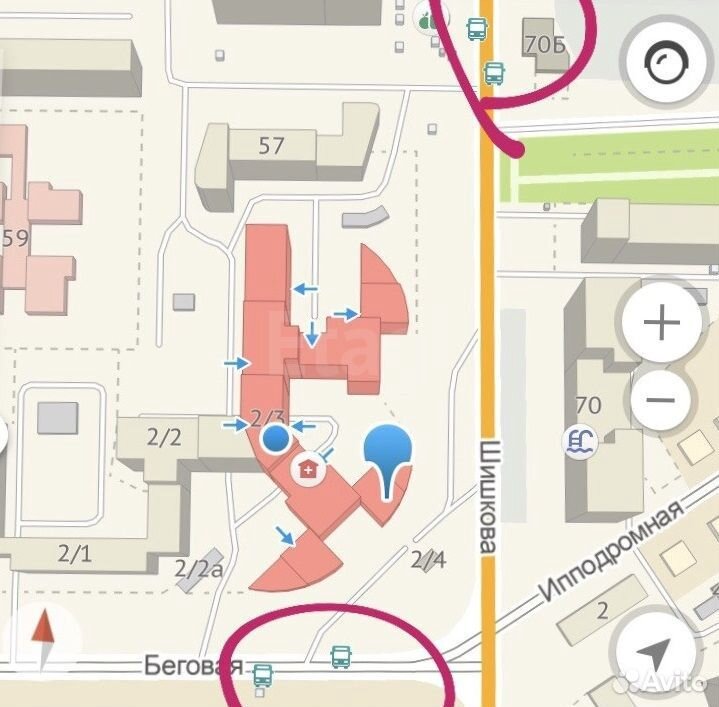Select the large blue map pin
Screen dimensions: 719x707
pos(387,453)
